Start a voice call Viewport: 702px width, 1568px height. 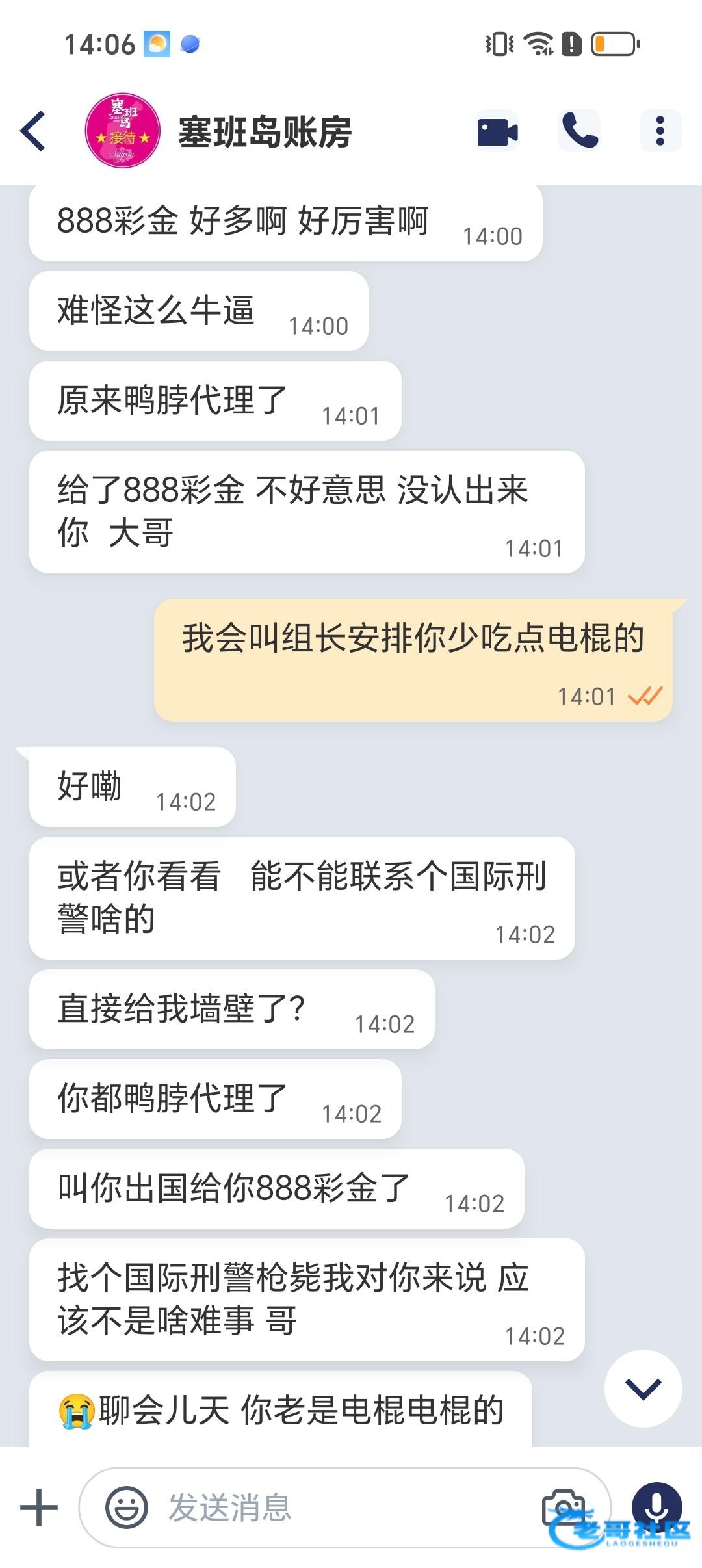pos(579,131)
